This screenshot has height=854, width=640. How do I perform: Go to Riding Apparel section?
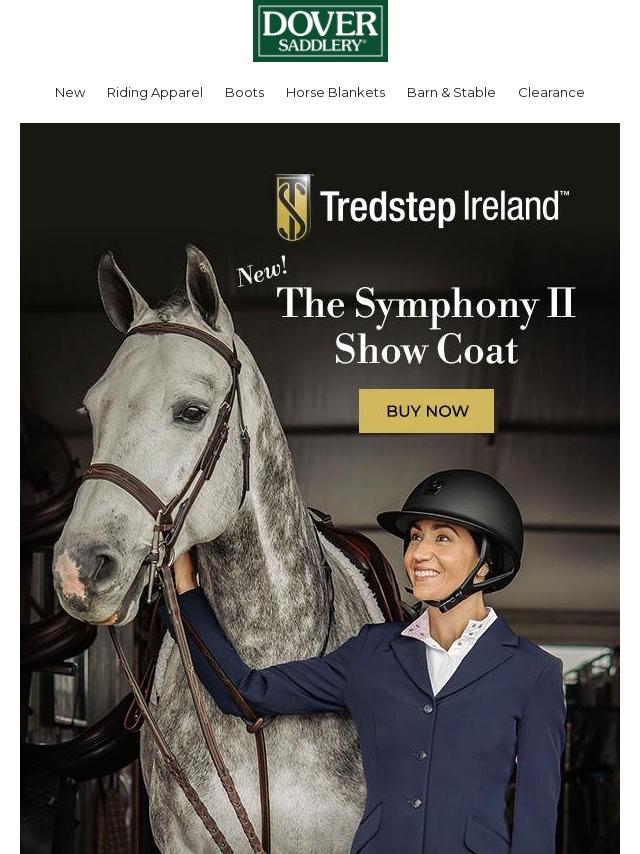pos(155,92)
